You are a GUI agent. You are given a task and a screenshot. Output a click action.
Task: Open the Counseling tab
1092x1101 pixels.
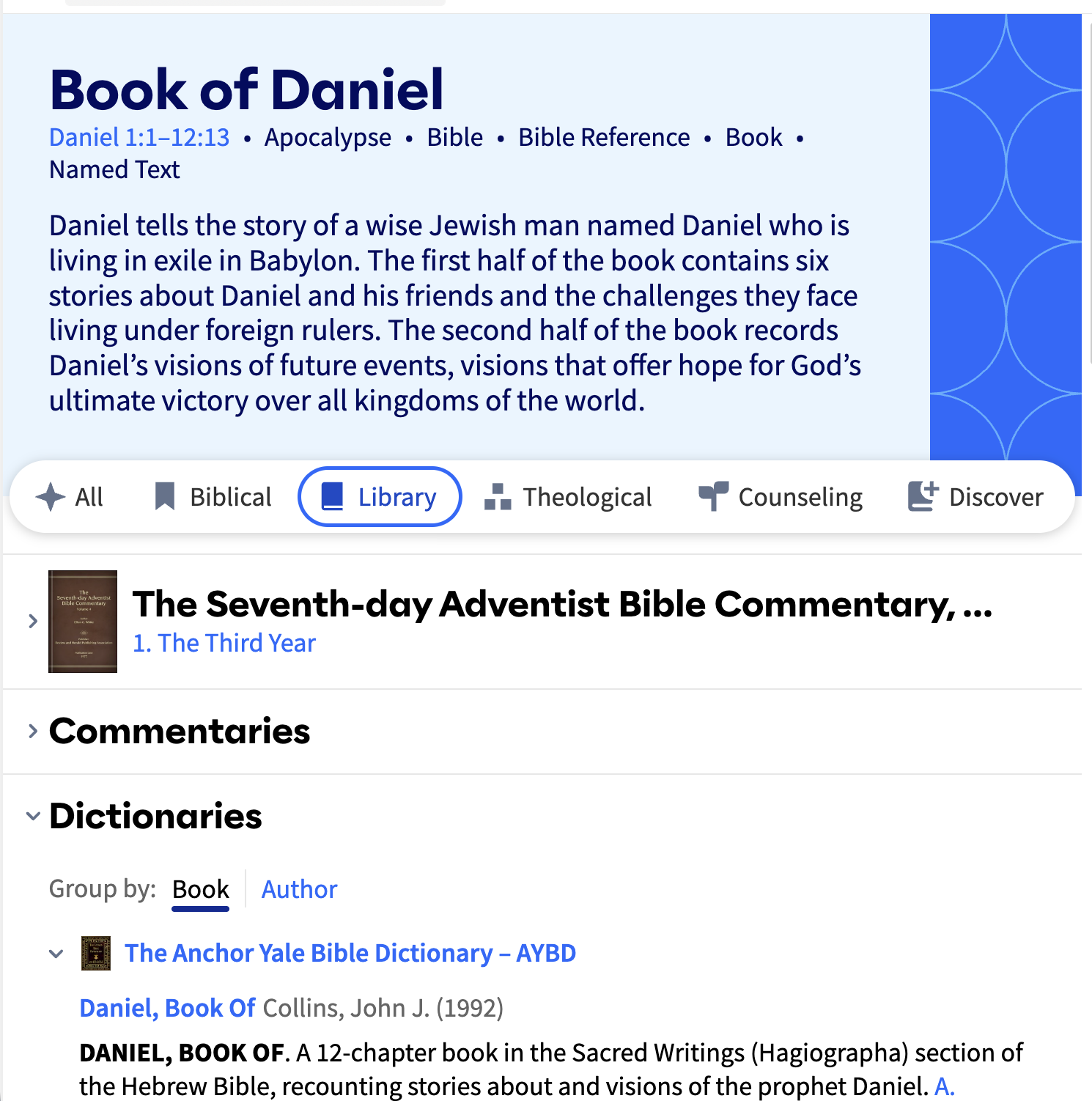pos(781,497)
